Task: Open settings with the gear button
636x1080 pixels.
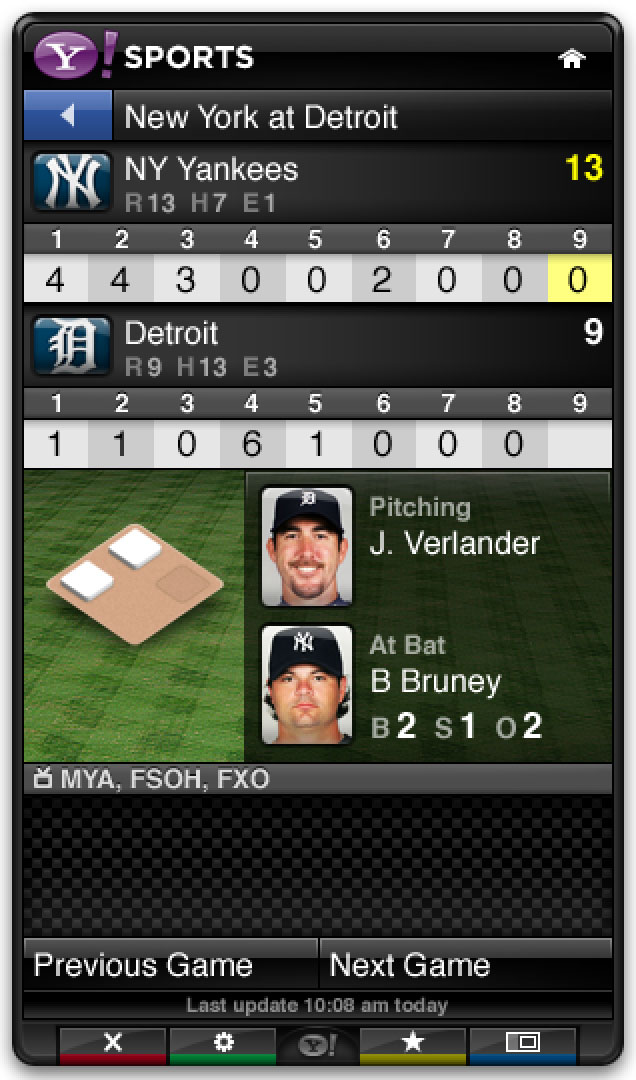Action: click(224, 1043)
